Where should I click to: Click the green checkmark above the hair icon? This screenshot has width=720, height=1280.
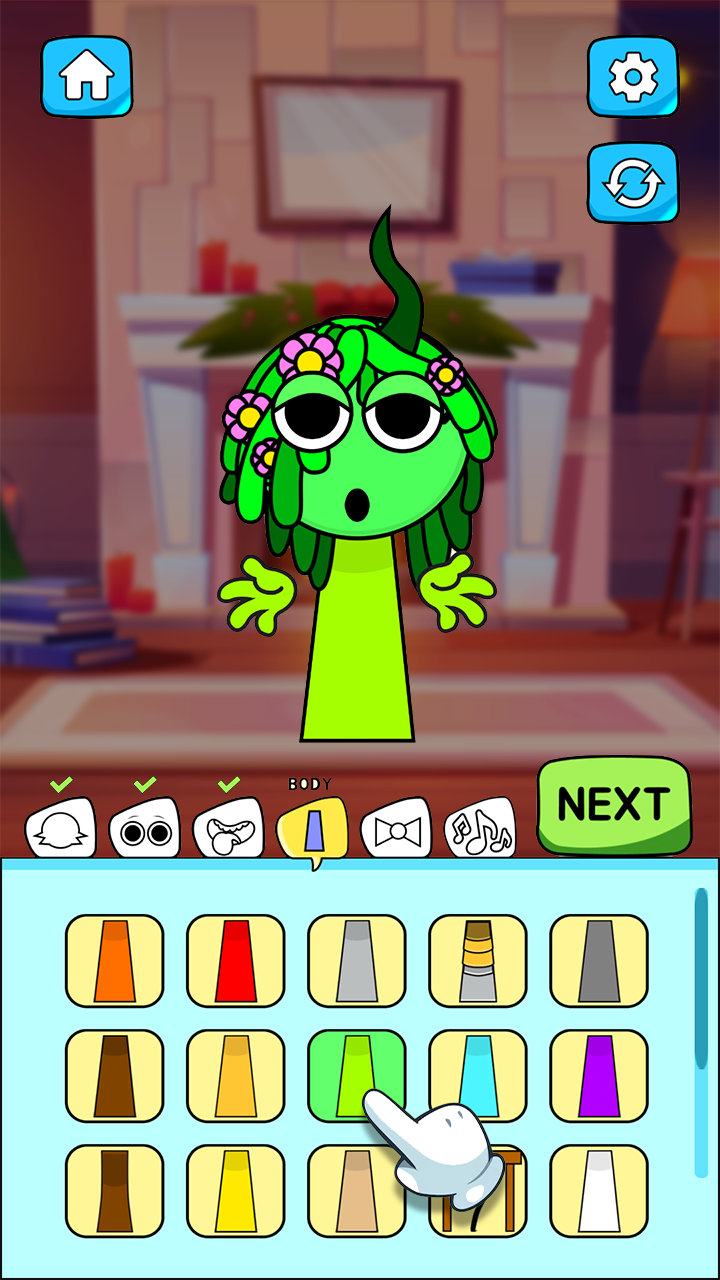[60, 783]
